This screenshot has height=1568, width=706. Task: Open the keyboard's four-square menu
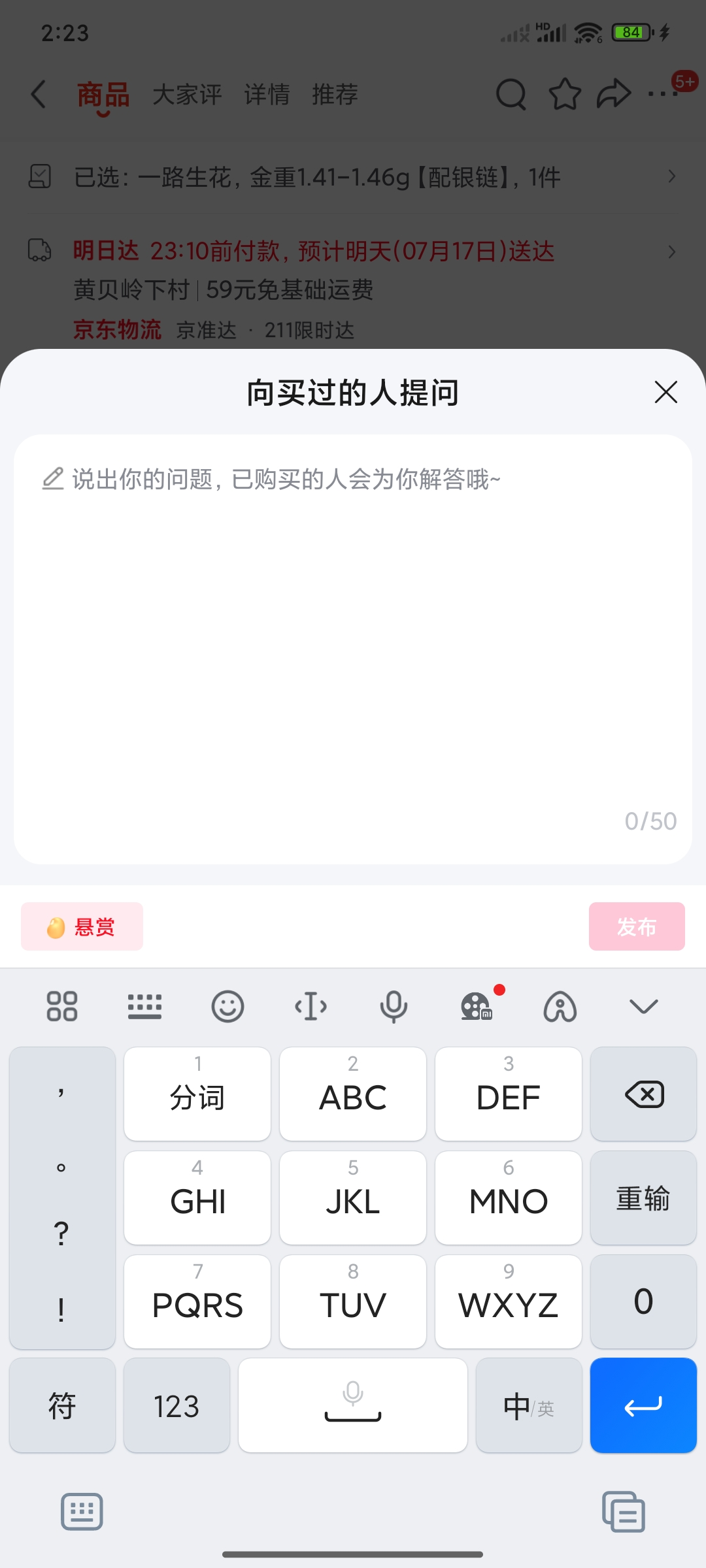62,1006
